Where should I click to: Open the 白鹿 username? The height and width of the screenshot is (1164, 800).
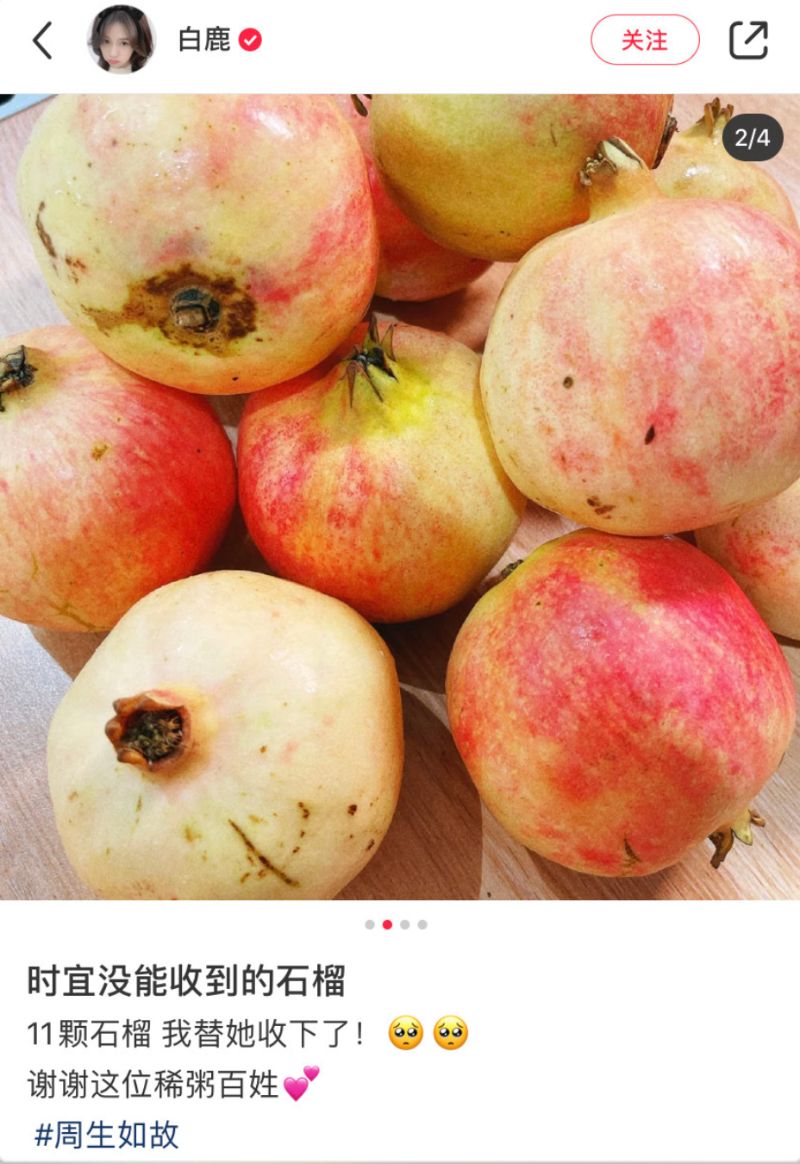tap(204, 40)
